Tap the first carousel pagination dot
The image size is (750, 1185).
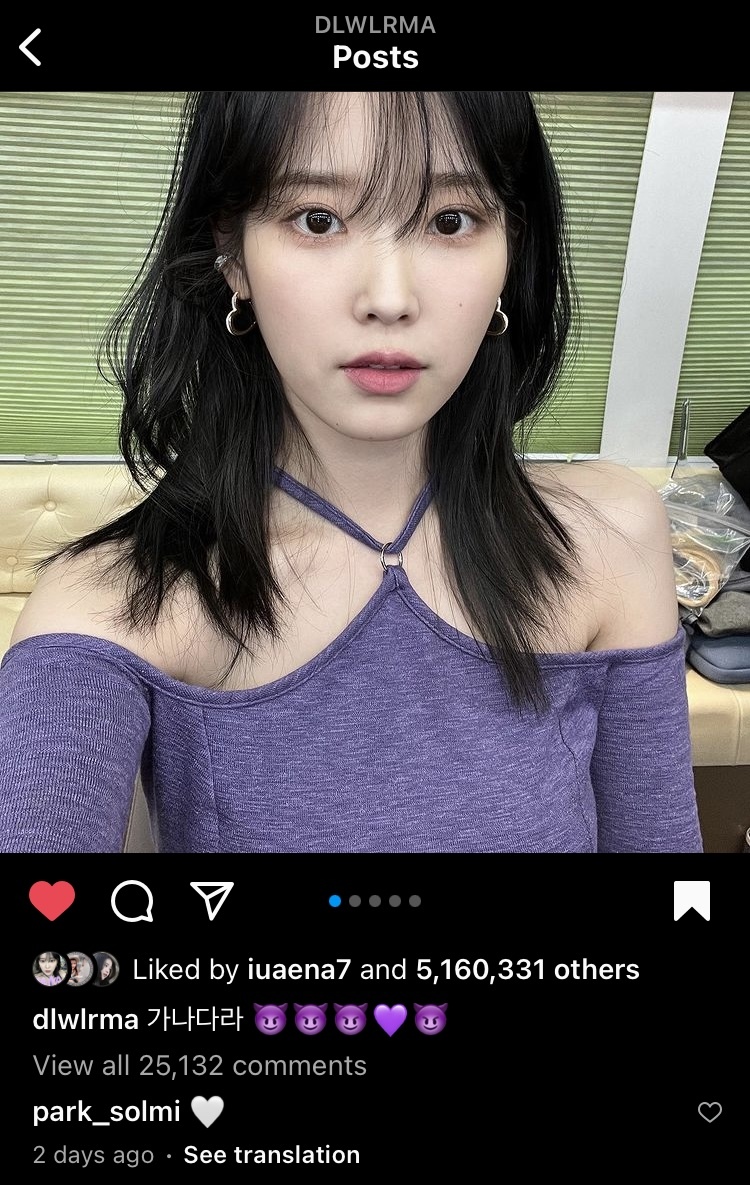[336, 899]
